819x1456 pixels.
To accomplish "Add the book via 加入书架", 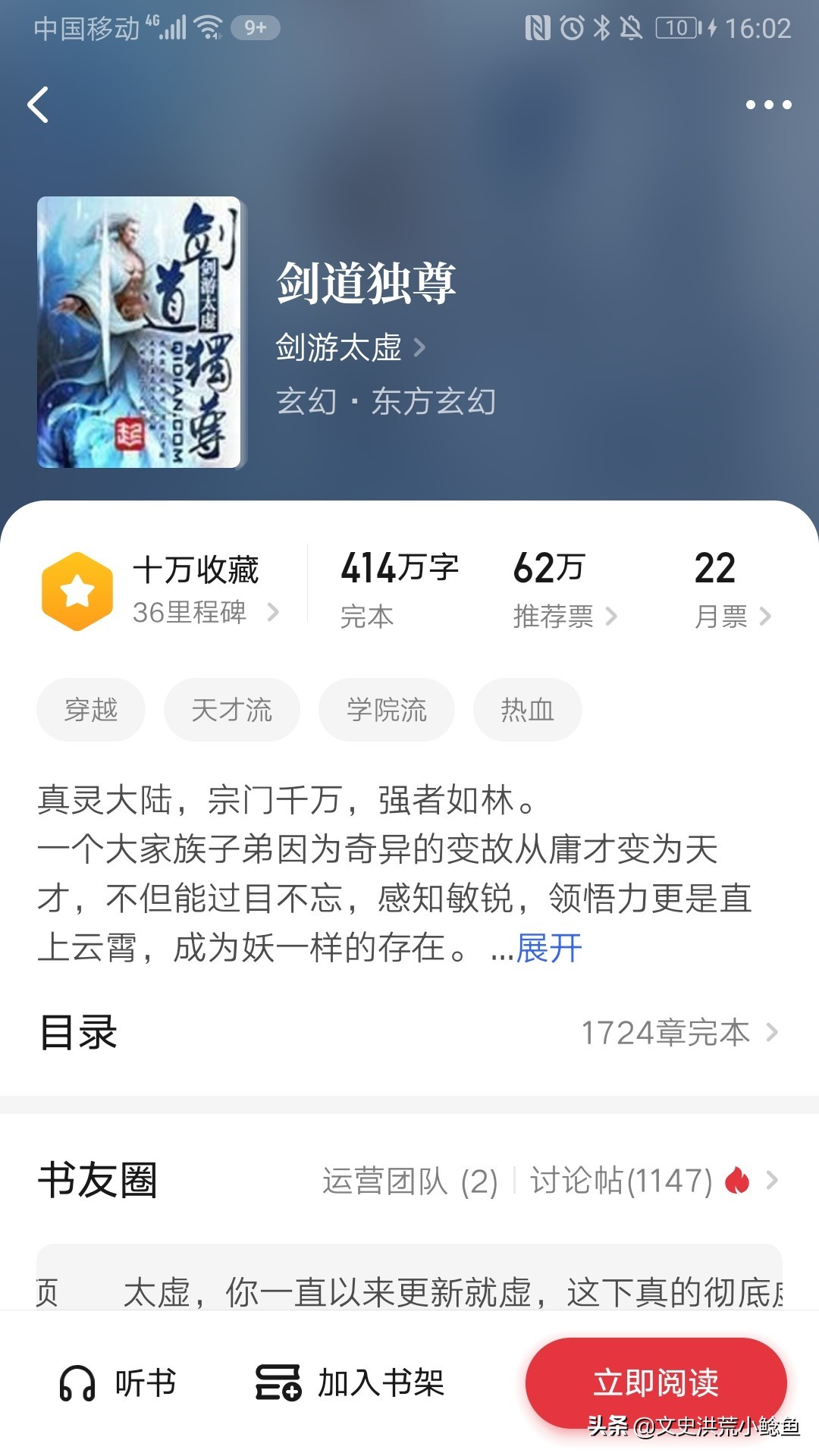I will click(350, 1382).
